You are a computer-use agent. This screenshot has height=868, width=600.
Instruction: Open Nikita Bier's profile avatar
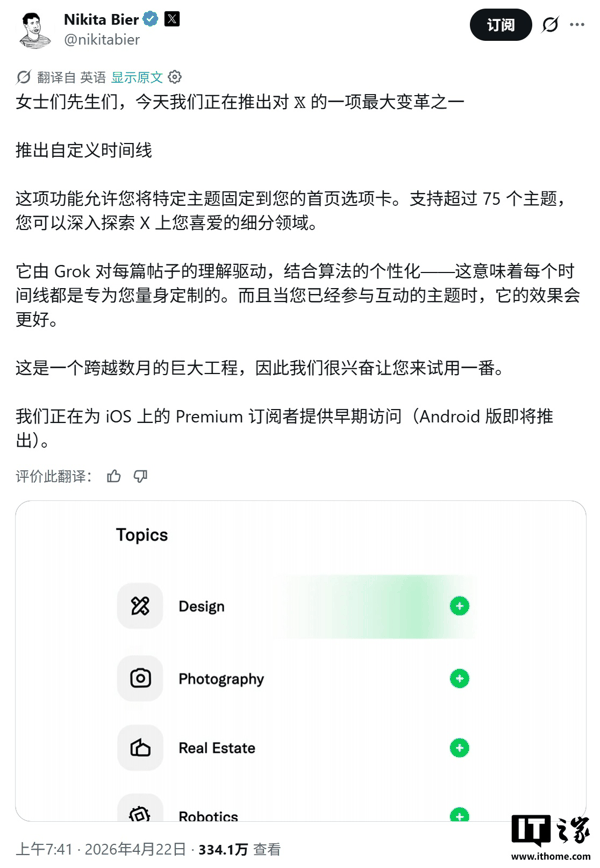(x=34, y=30)
